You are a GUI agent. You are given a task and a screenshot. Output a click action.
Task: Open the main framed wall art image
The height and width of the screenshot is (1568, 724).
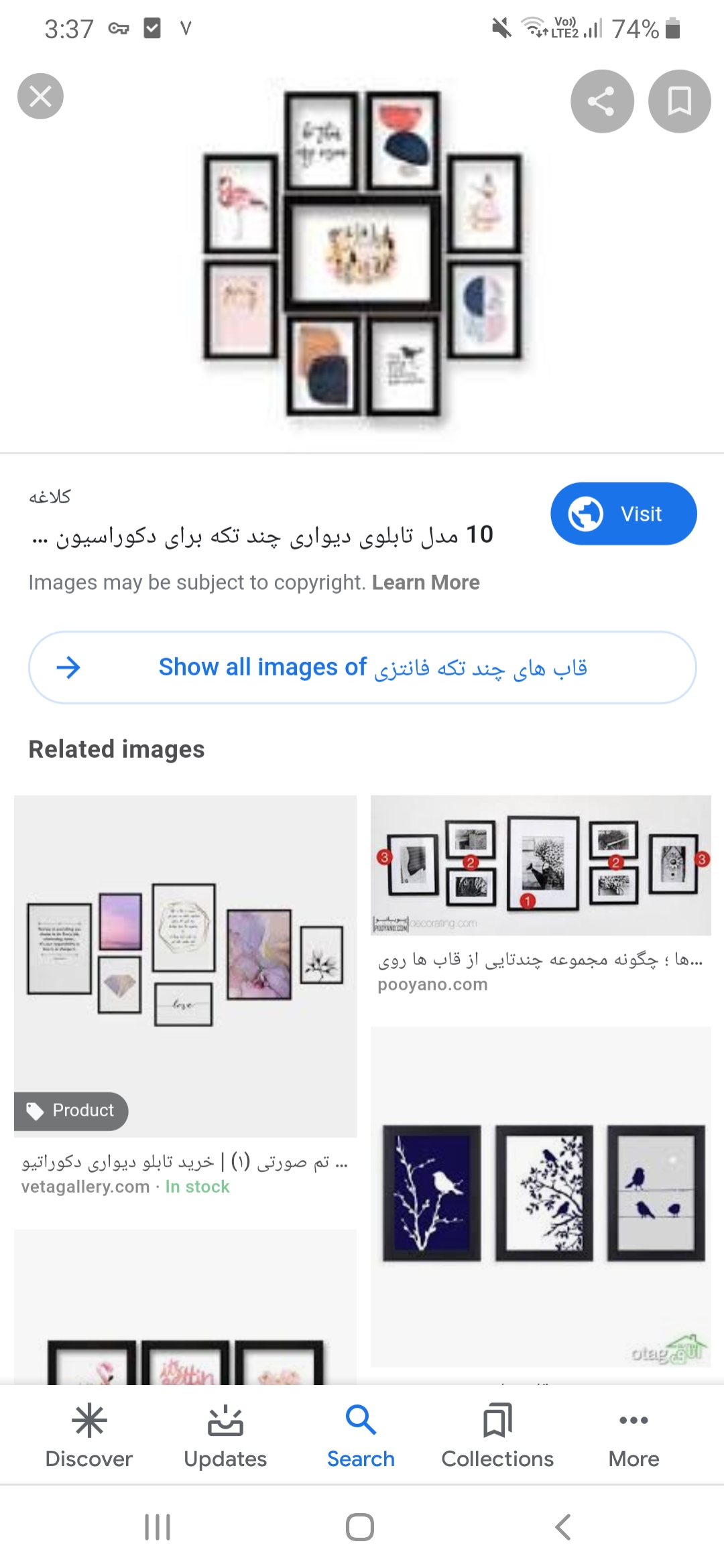(362, 255)
